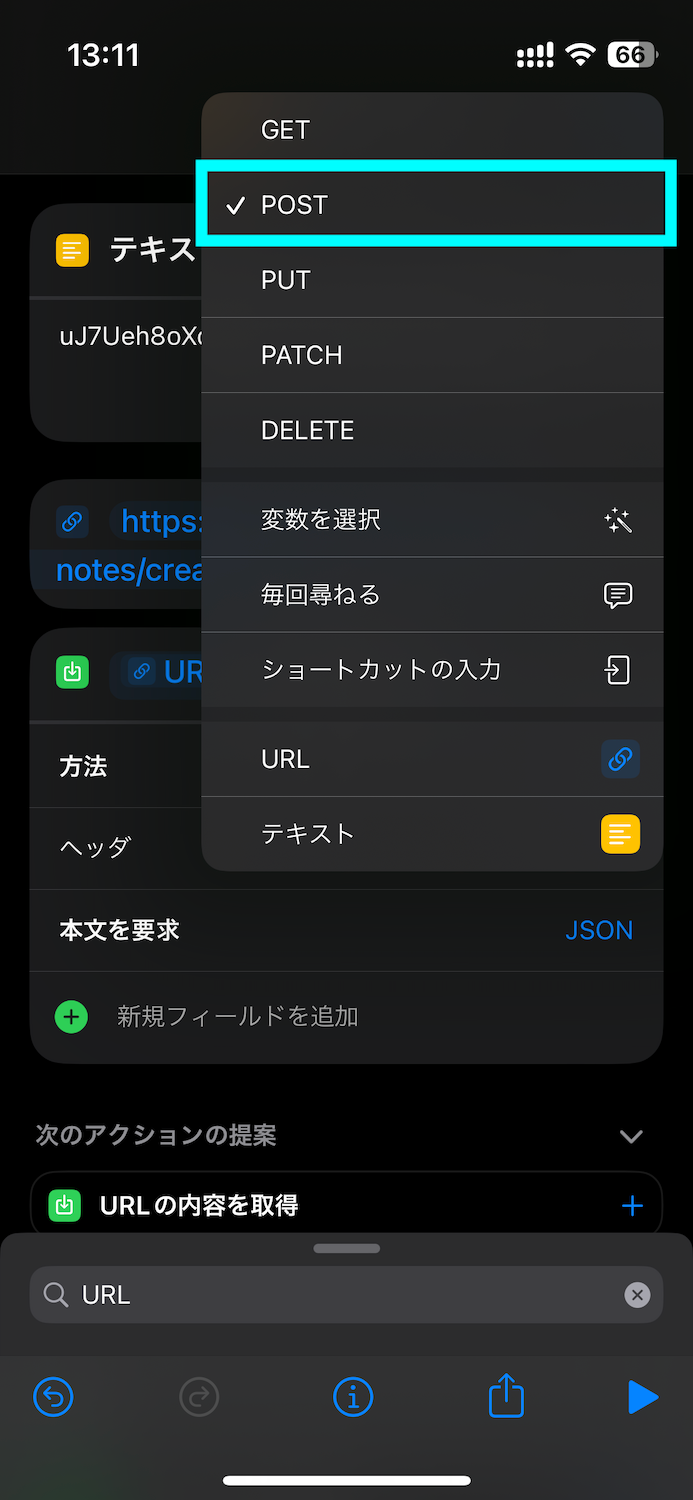This screenshot has width=693, height=1500.
Task: Pick the テキスト variable in the menu
Action: tap(432, 834)
